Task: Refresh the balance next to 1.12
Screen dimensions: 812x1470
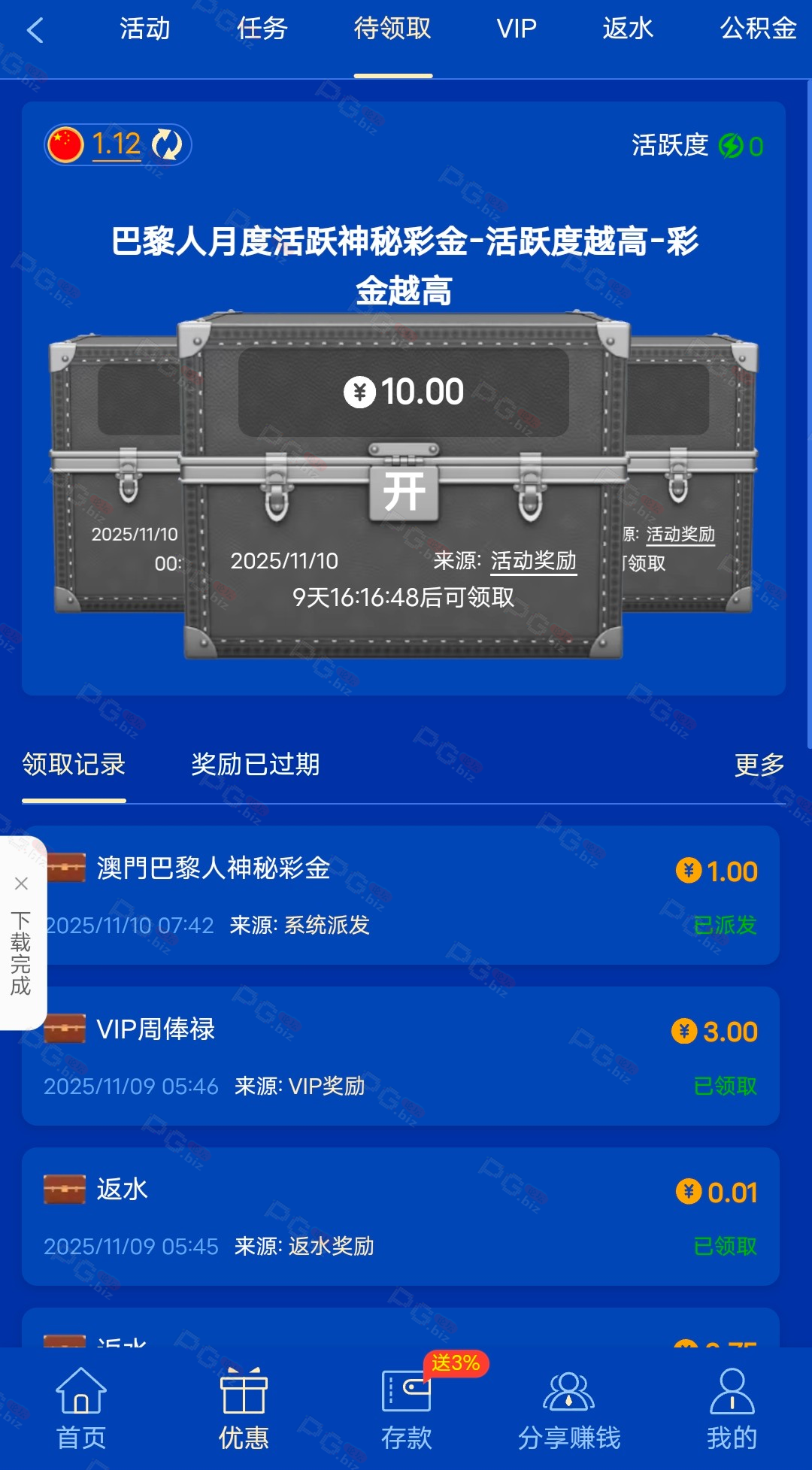Action: [x=166, y=144]
